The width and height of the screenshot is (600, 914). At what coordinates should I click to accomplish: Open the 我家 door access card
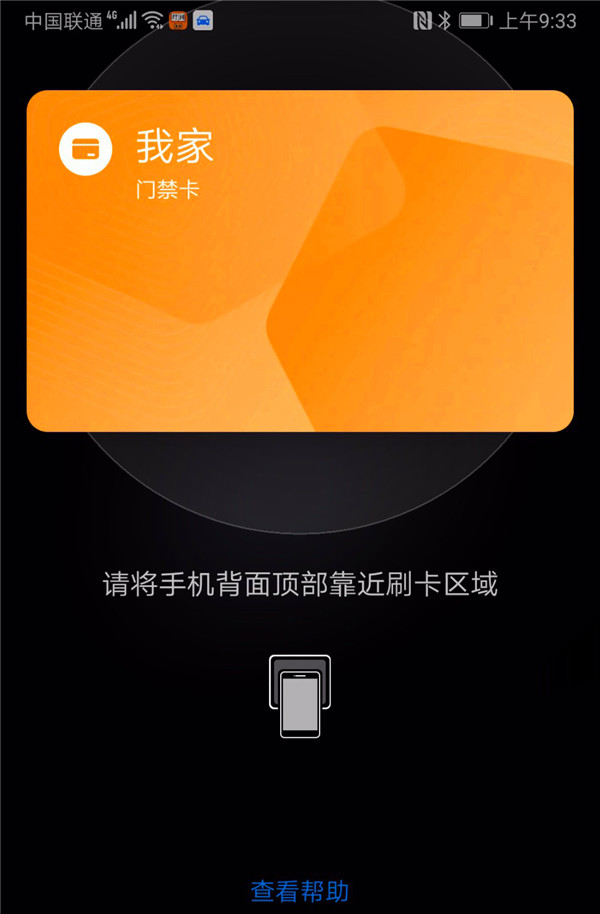pyautogui.click(x=300, y=260)
